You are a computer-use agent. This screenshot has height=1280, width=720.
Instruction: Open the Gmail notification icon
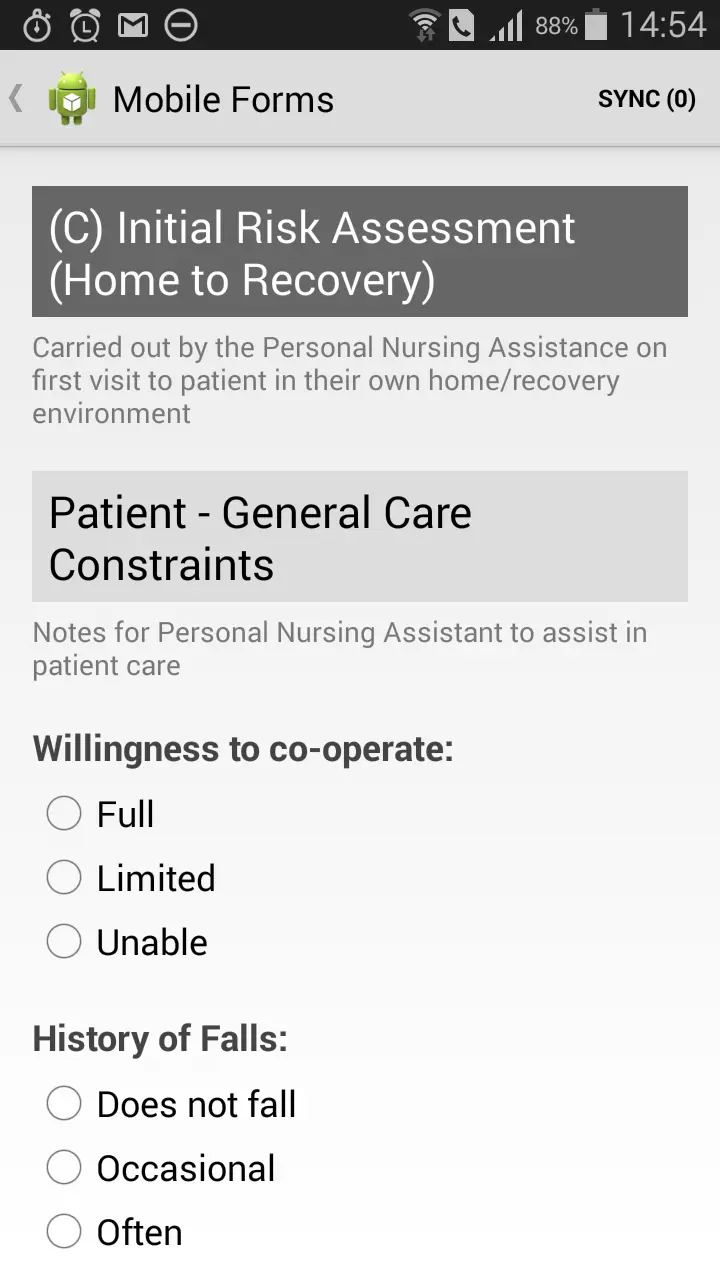click(133, 24)
